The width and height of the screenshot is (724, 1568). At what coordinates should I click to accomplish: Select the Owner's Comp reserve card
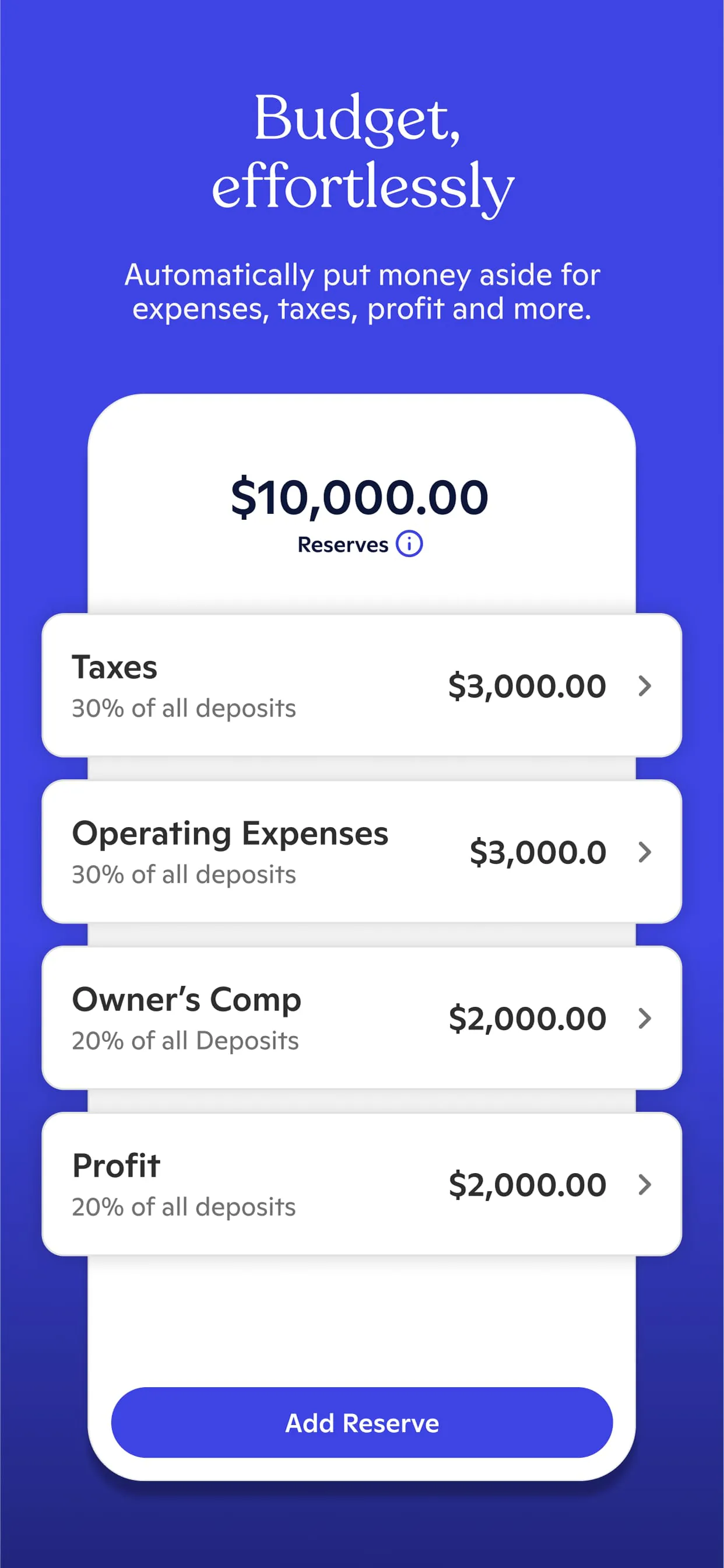tap(361, 1019)
